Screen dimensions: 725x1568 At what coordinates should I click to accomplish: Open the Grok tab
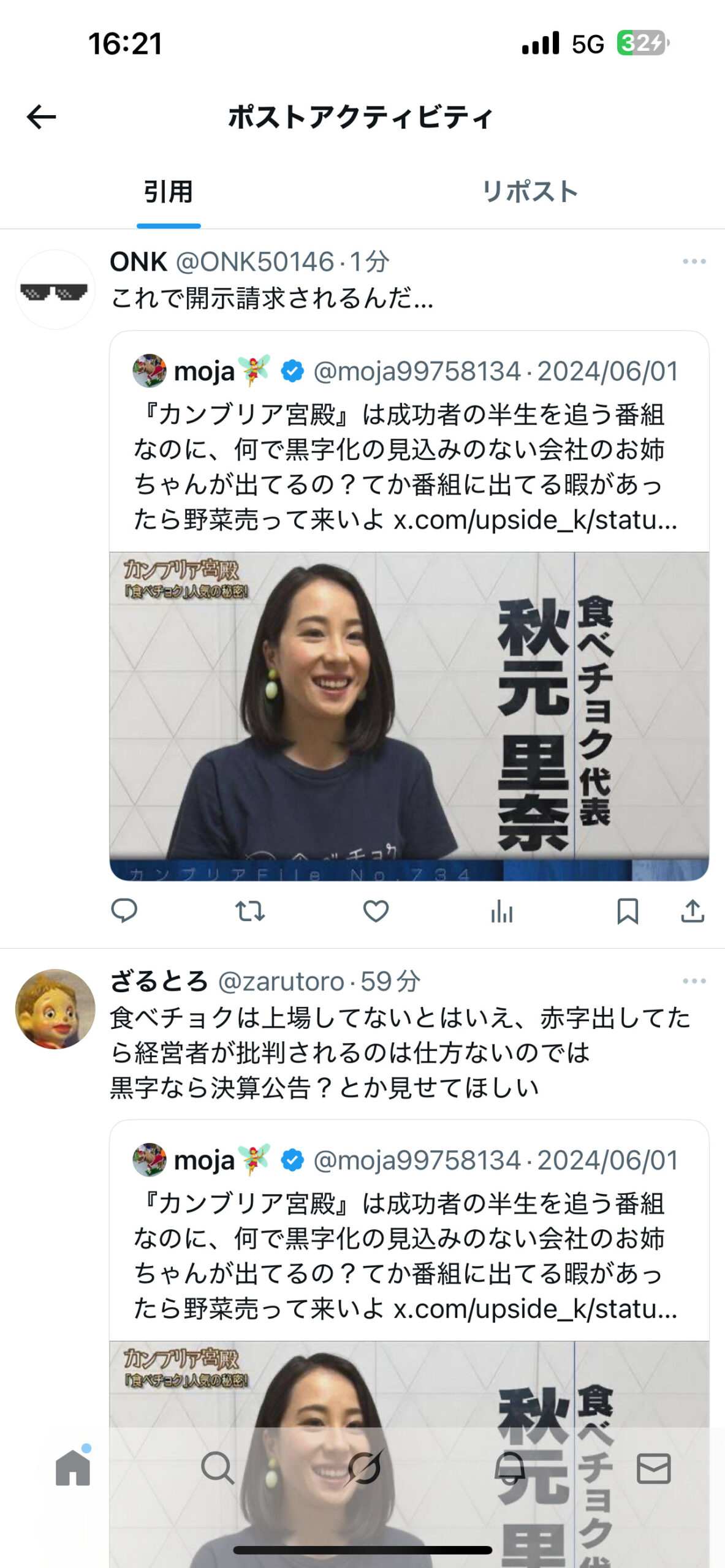pos(364,1468)
